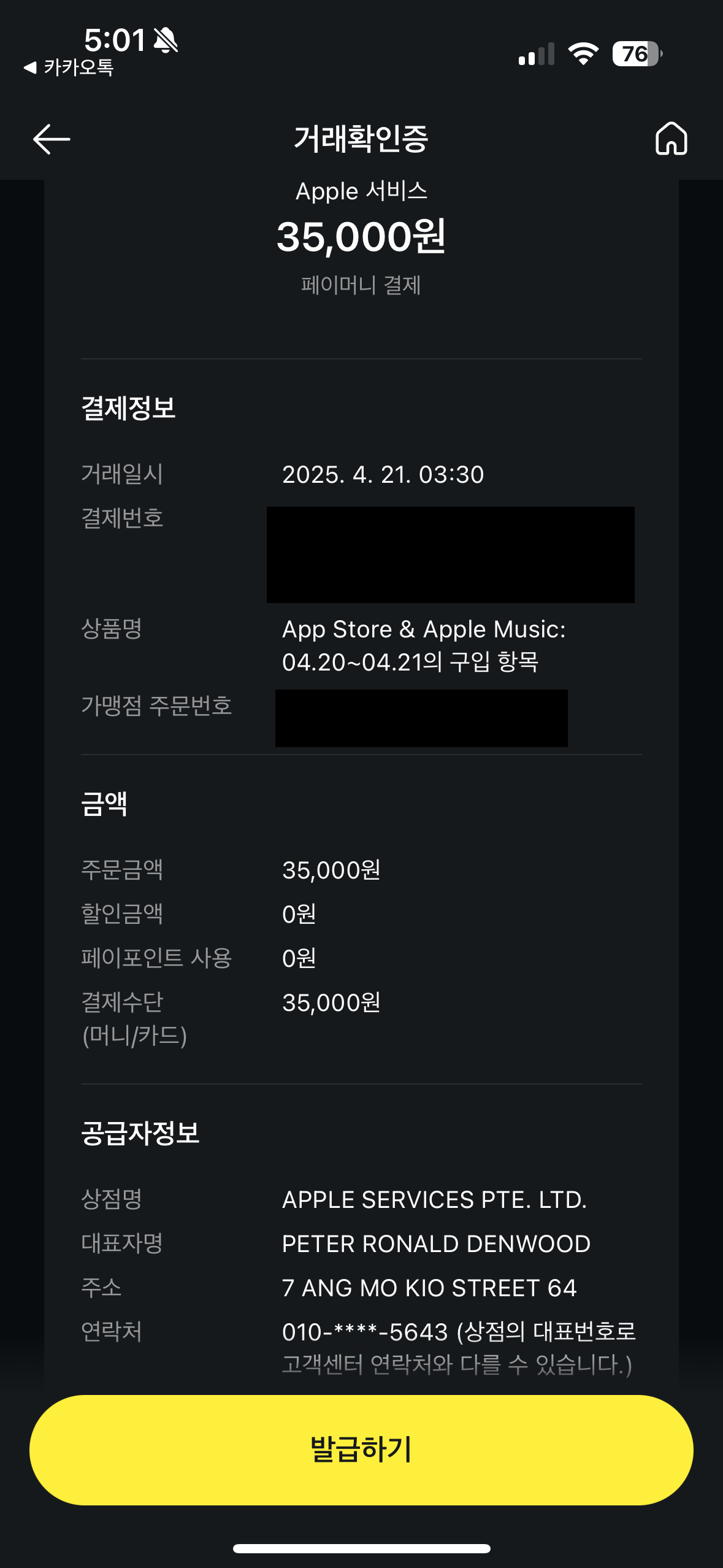723x1568 pixels.
Task: Return to 카카오톡 via the status bar link
Action: 69,67
